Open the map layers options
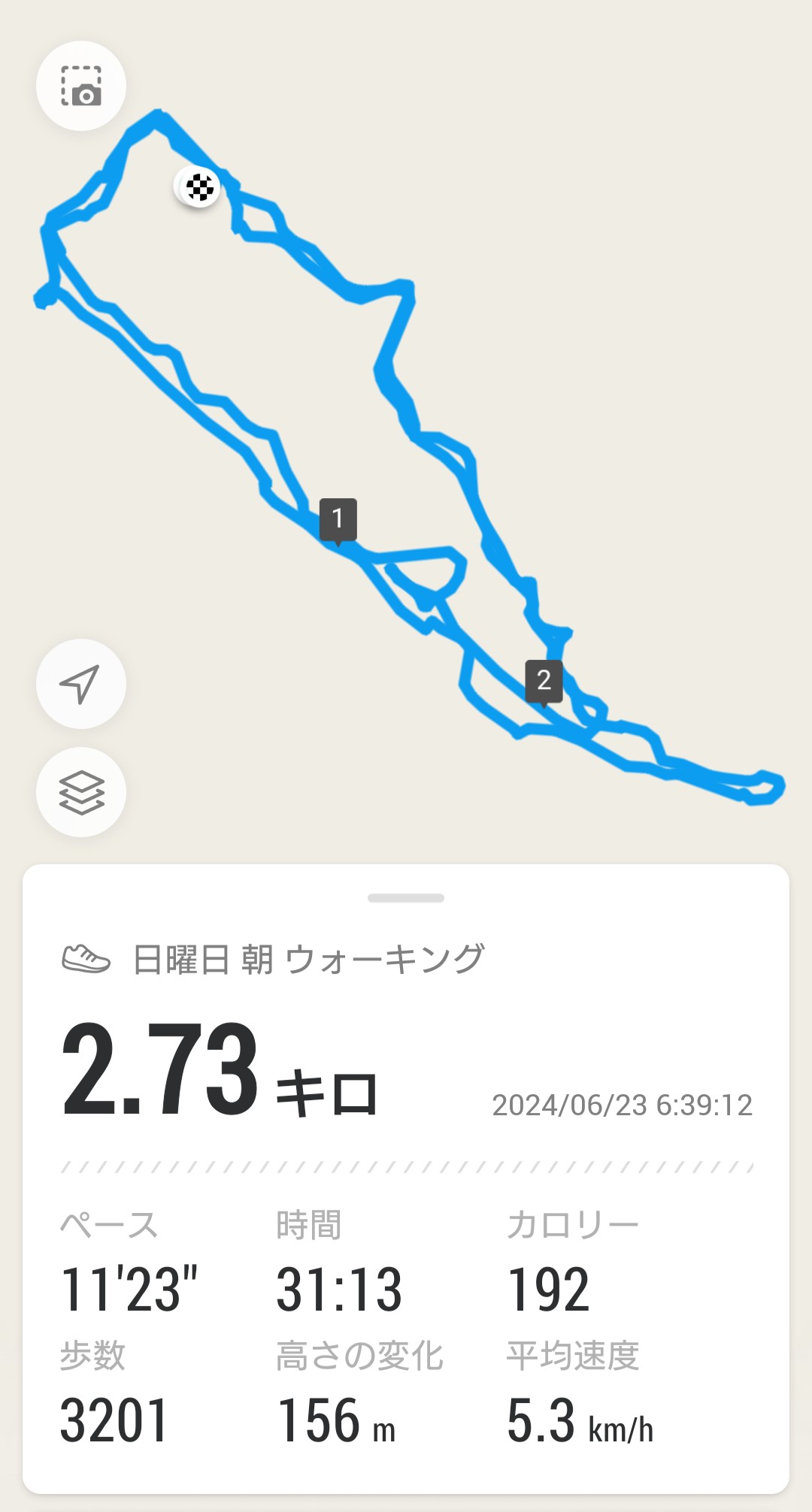The image size is (812, 1512). [81, 792]
